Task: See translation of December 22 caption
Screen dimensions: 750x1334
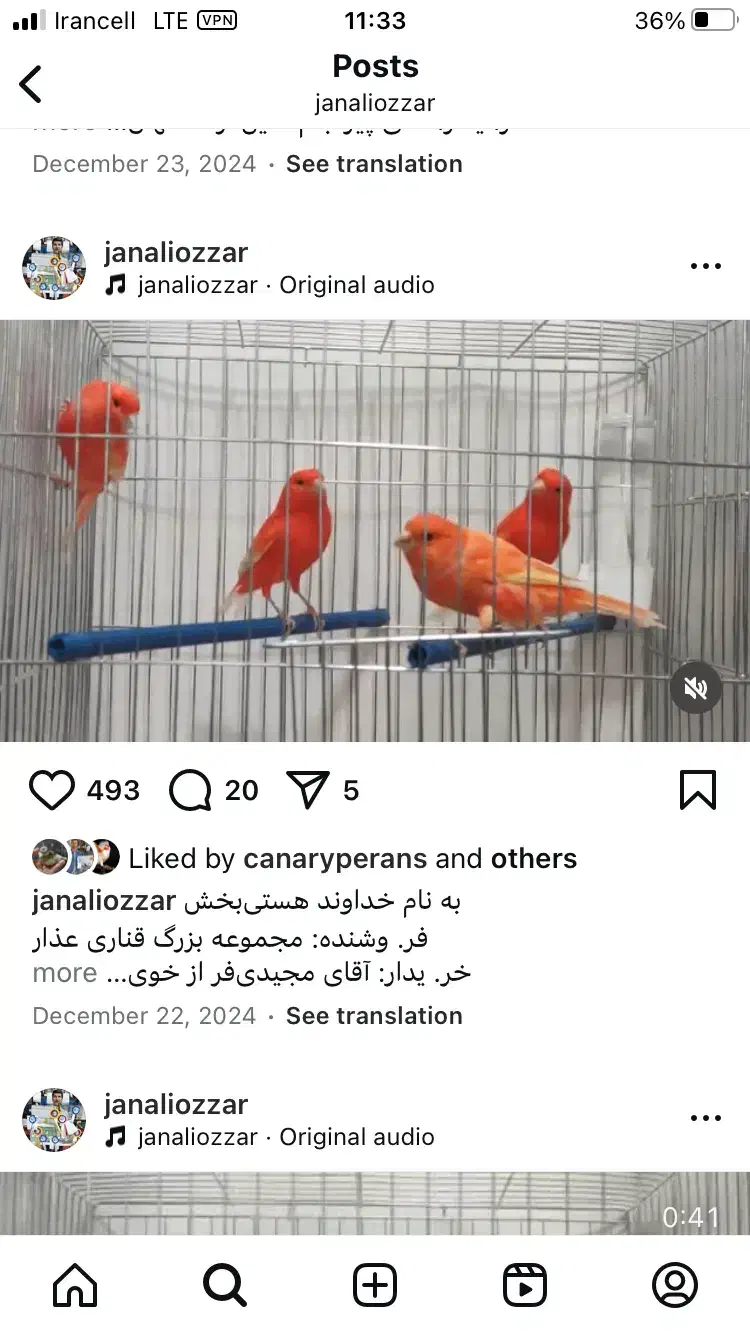Action: point(374,1016)
